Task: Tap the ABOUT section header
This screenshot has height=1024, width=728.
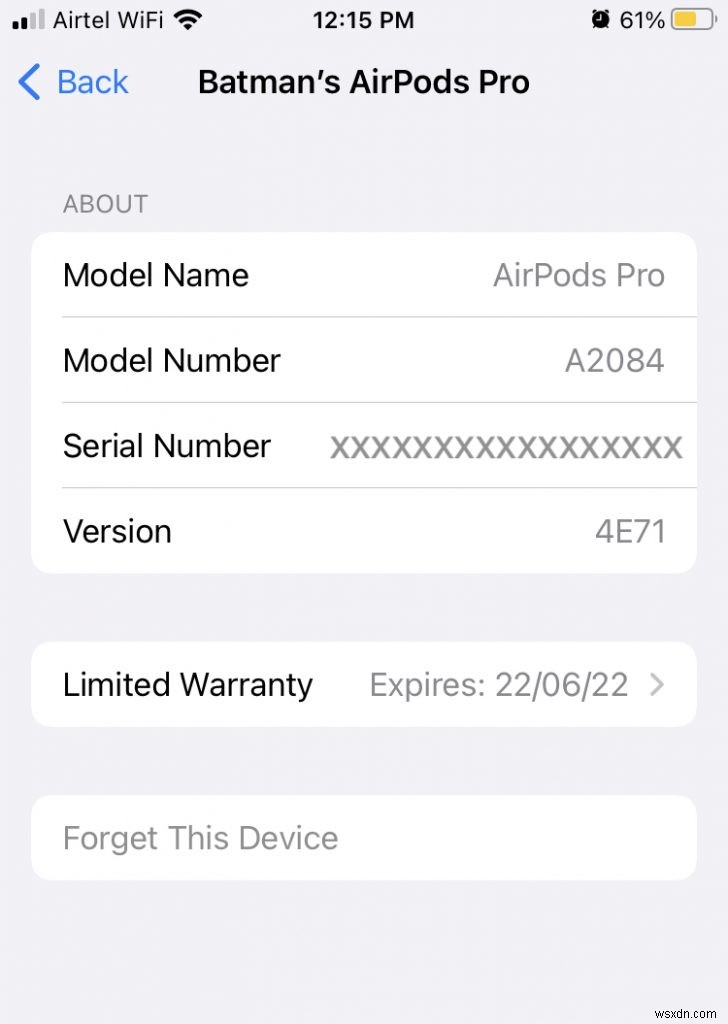Action: click(x=105, y=204)
